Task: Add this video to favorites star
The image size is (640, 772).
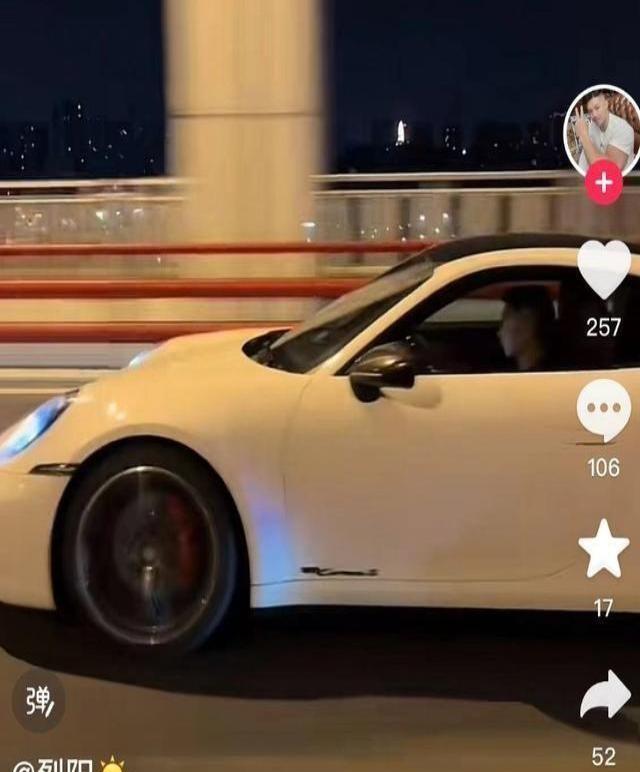Action: coord(604,549)
